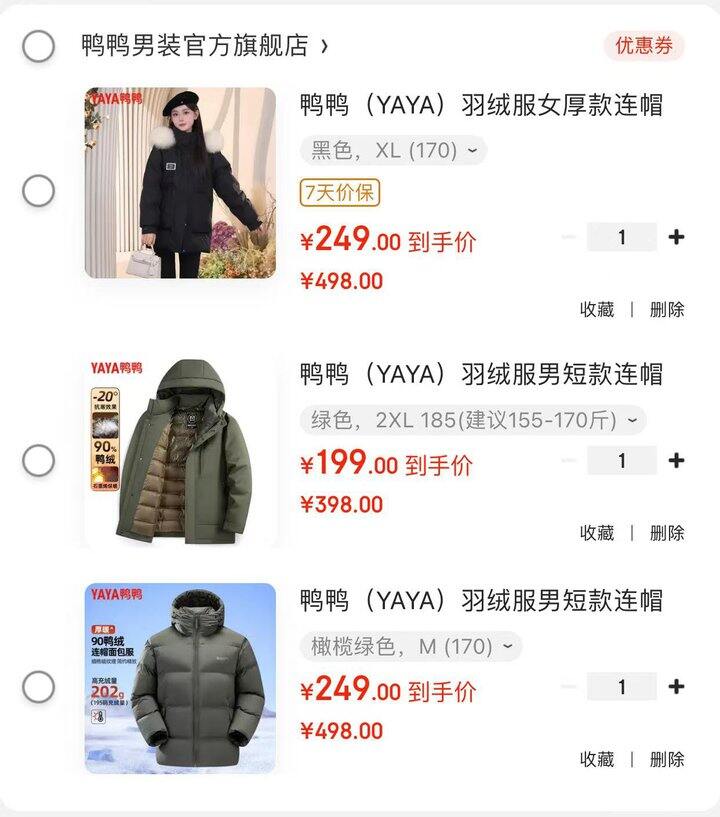
Task: Save the ¥199 green jacket to 收藏
Action: click(x=597, y=533)
